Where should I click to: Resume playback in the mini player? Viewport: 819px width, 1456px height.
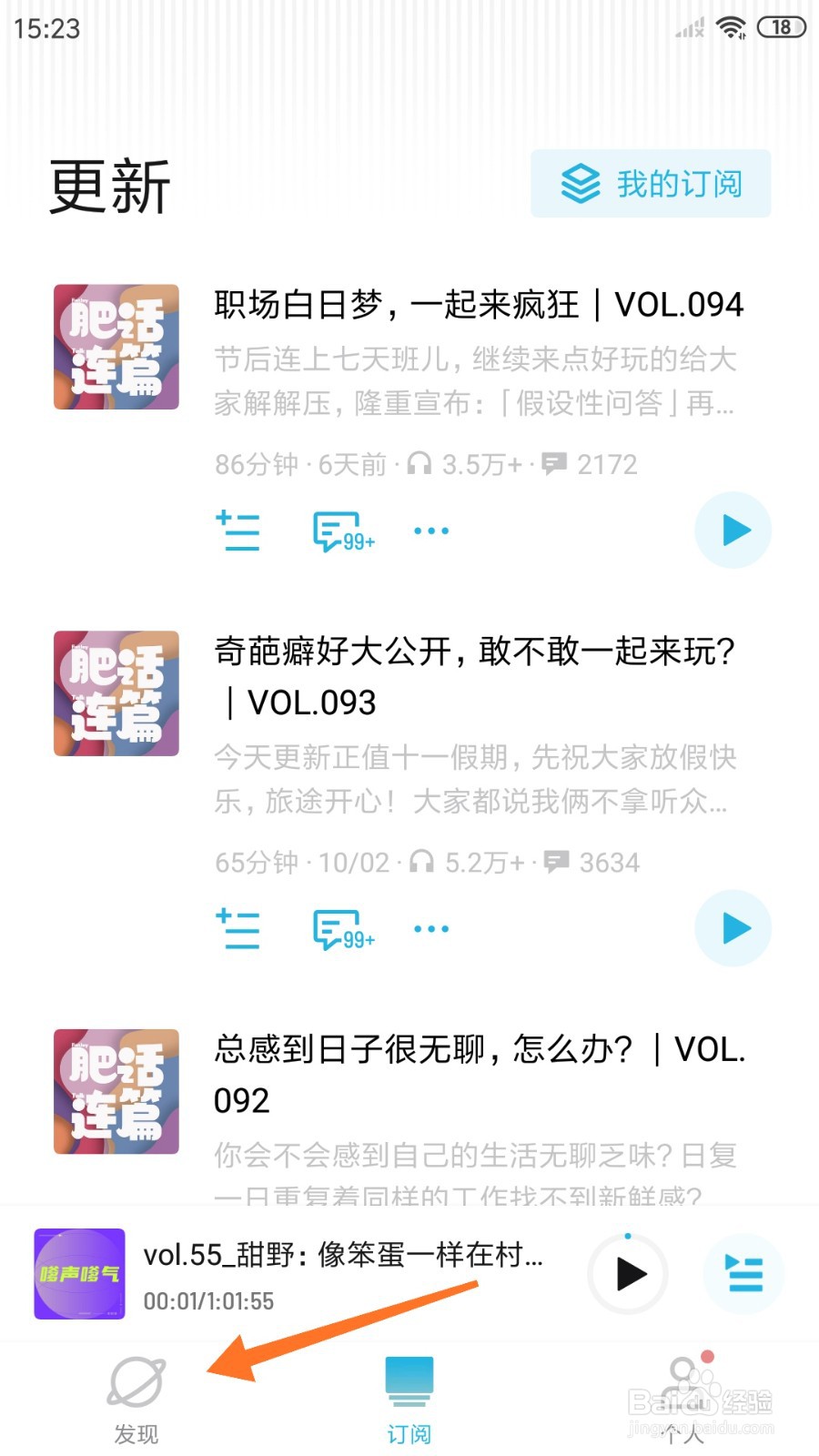627,1275
